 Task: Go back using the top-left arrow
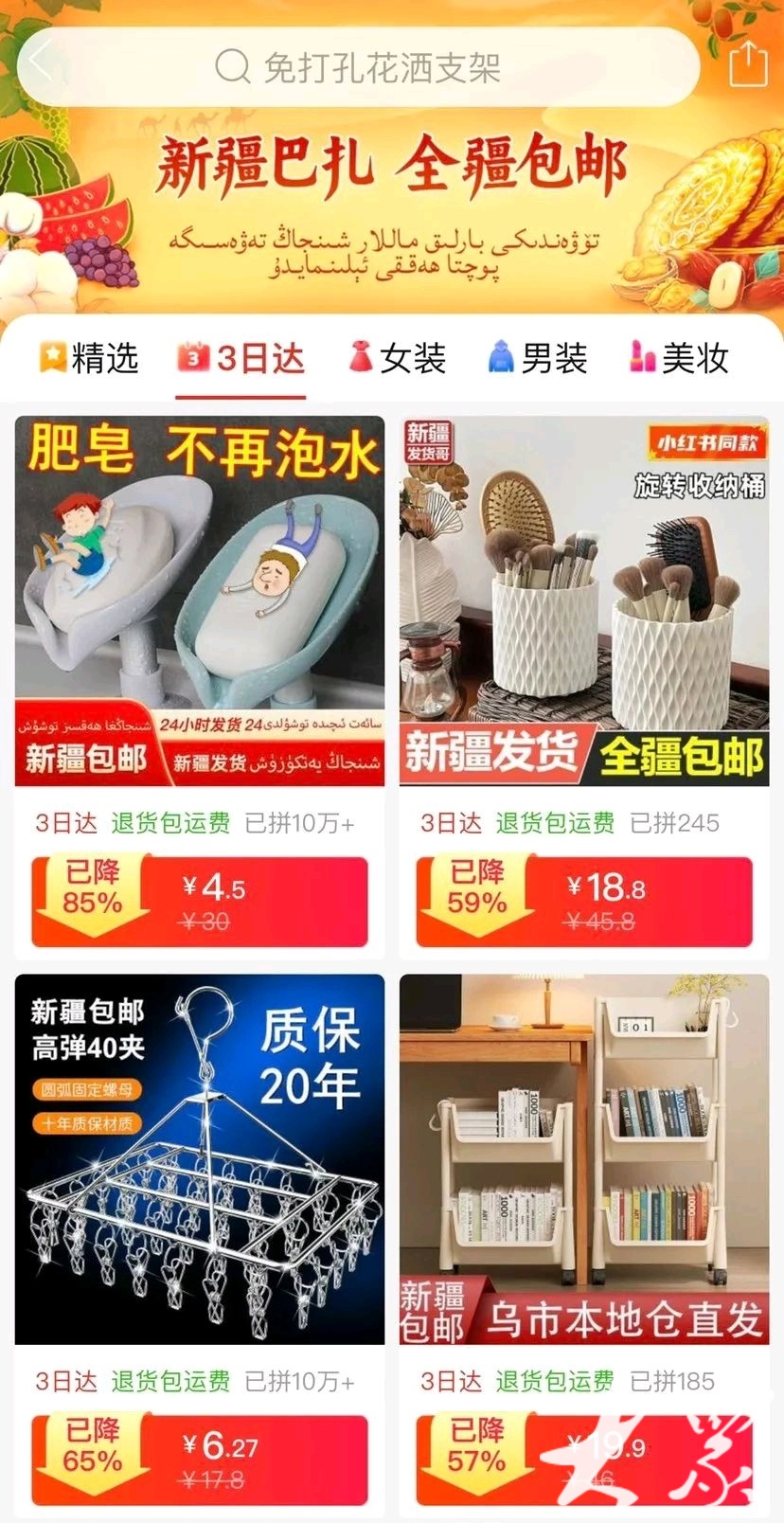click(x=42, y=63)
